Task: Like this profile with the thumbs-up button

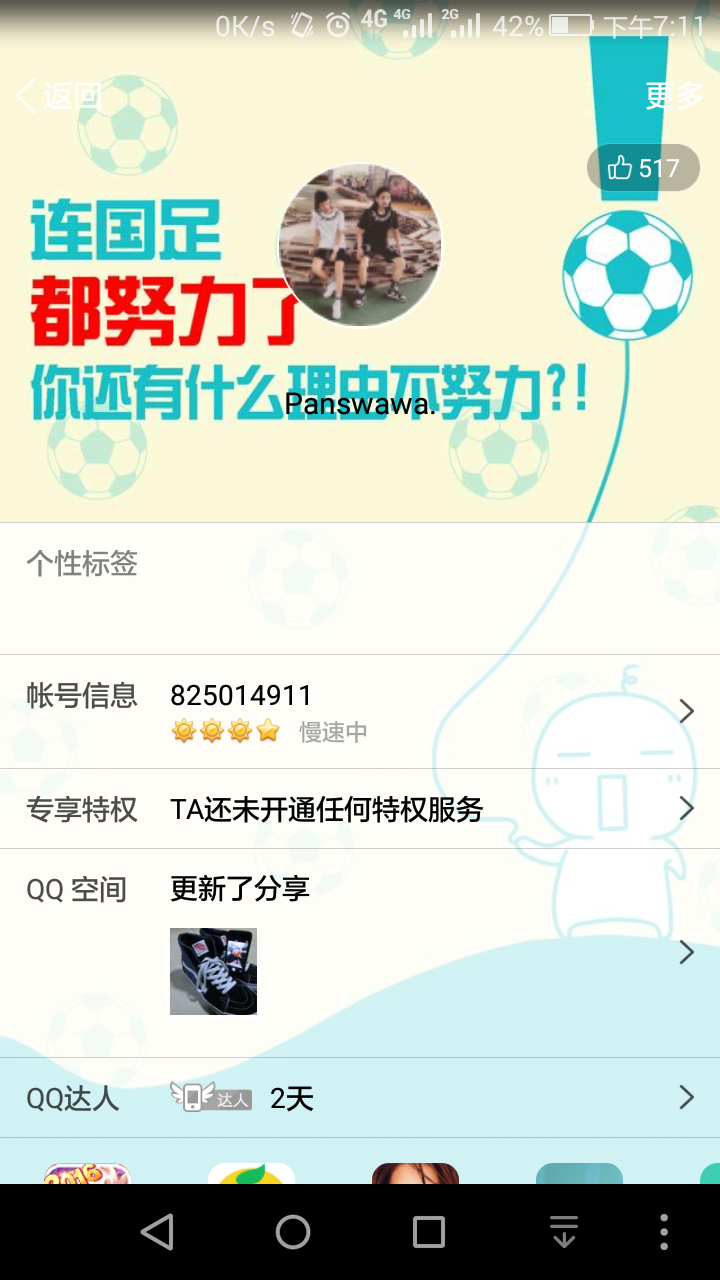Action: tap(643, 168)
